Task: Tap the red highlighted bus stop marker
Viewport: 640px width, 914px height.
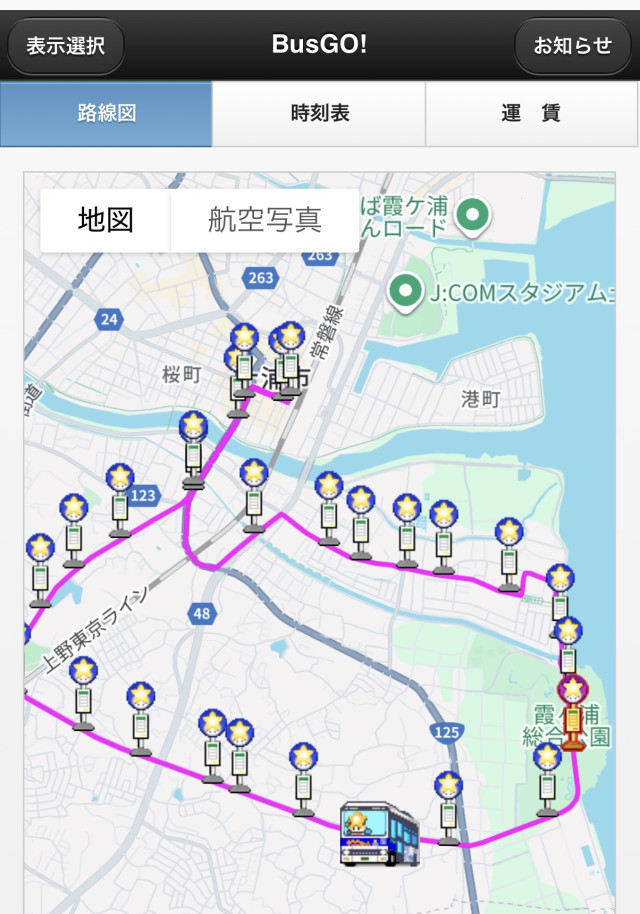Action: point(572,711)
